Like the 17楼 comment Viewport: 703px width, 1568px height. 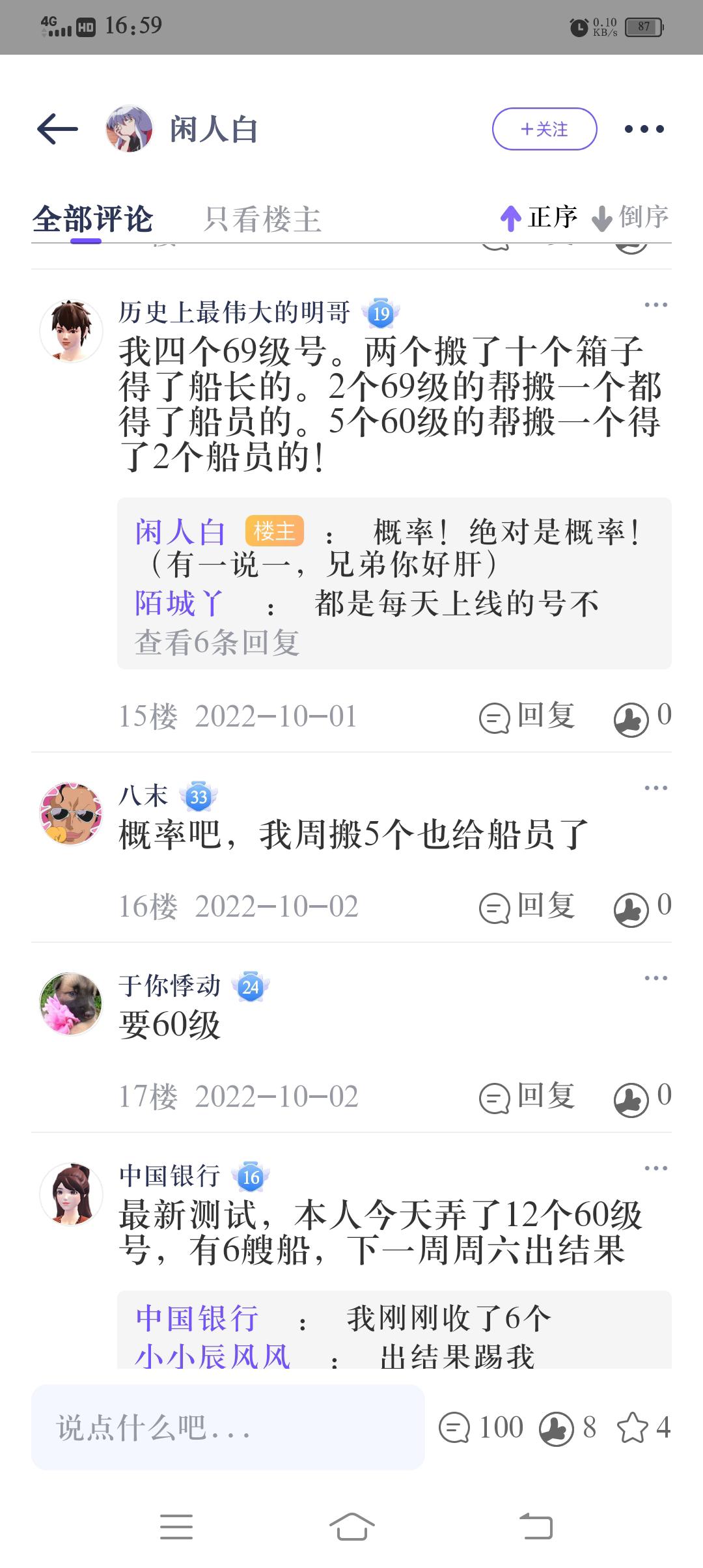(x=642, y=1097)
